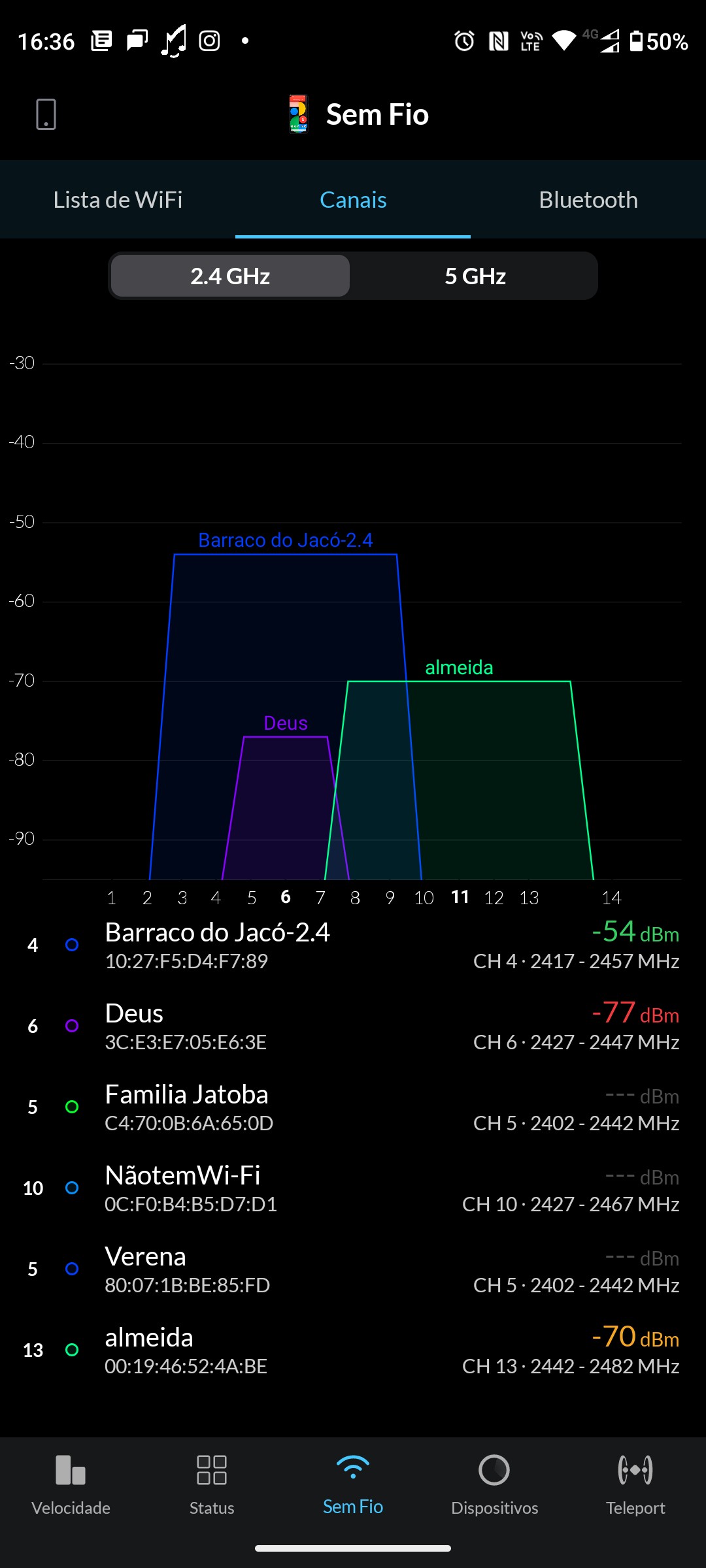Tap the Deus network row

[353, 1026]
